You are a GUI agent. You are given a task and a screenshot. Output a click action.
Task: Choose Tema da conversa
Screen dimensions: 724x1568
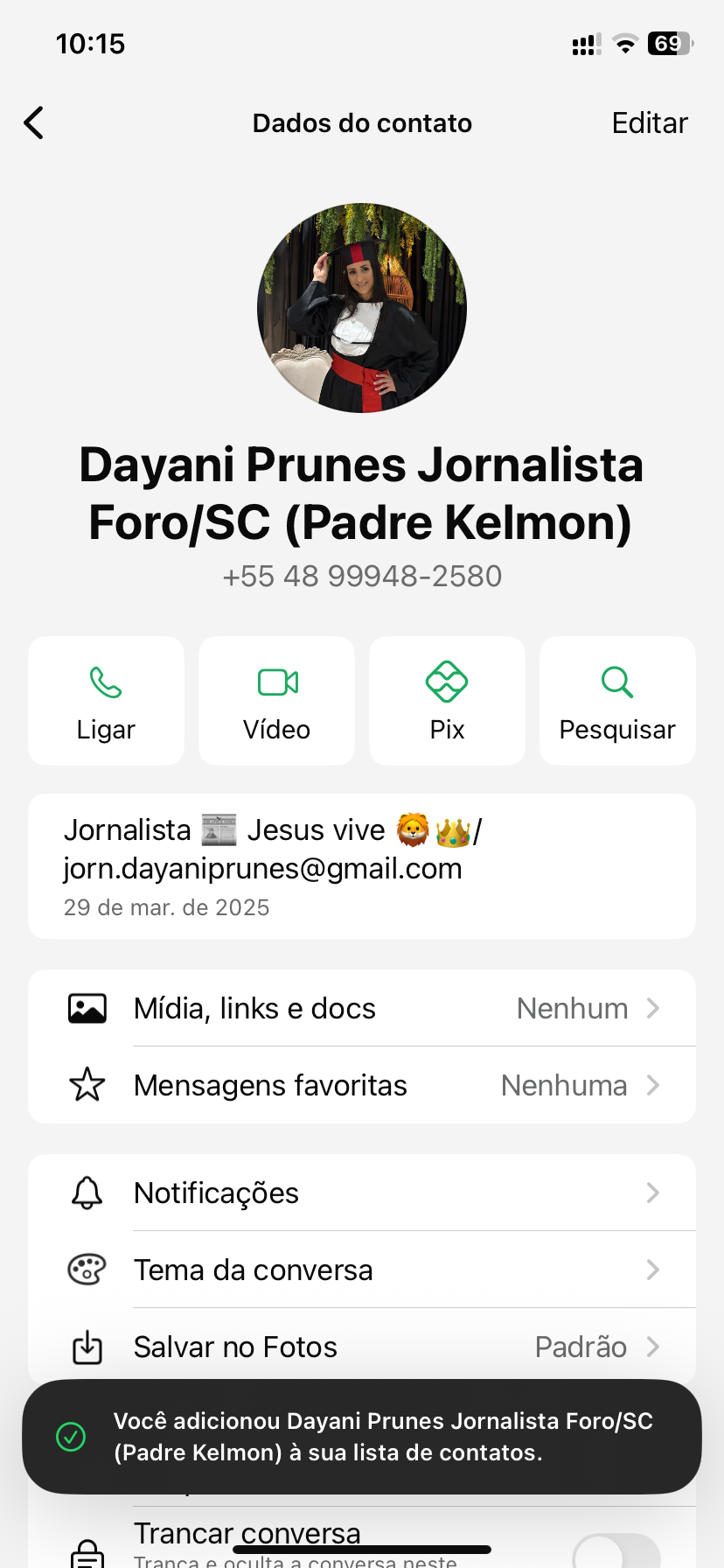(x=362, y=1270)
